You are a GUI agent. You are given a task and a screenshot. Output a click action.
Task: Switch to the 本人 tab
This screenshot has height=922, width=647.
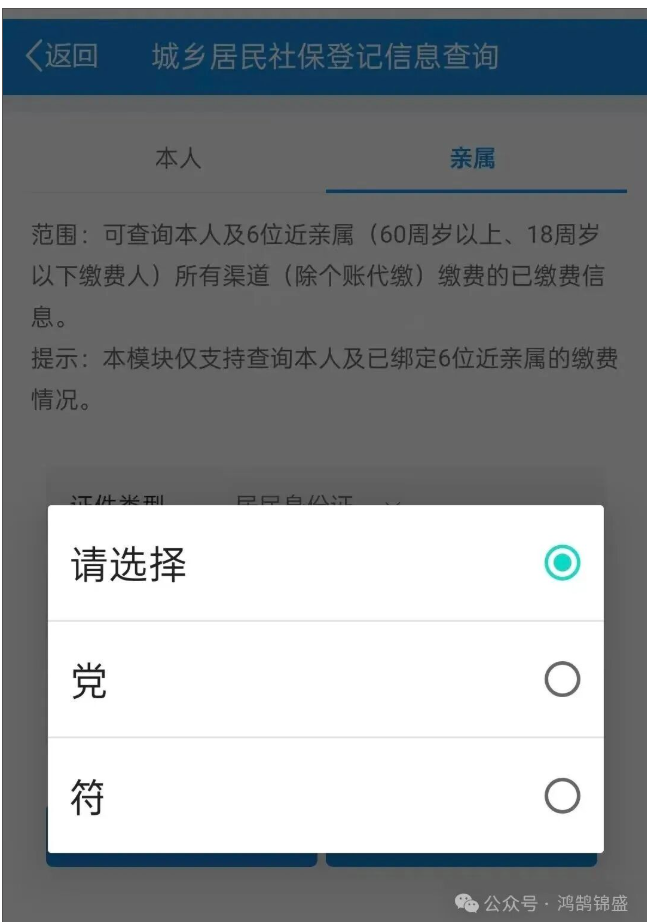(178, 159)
